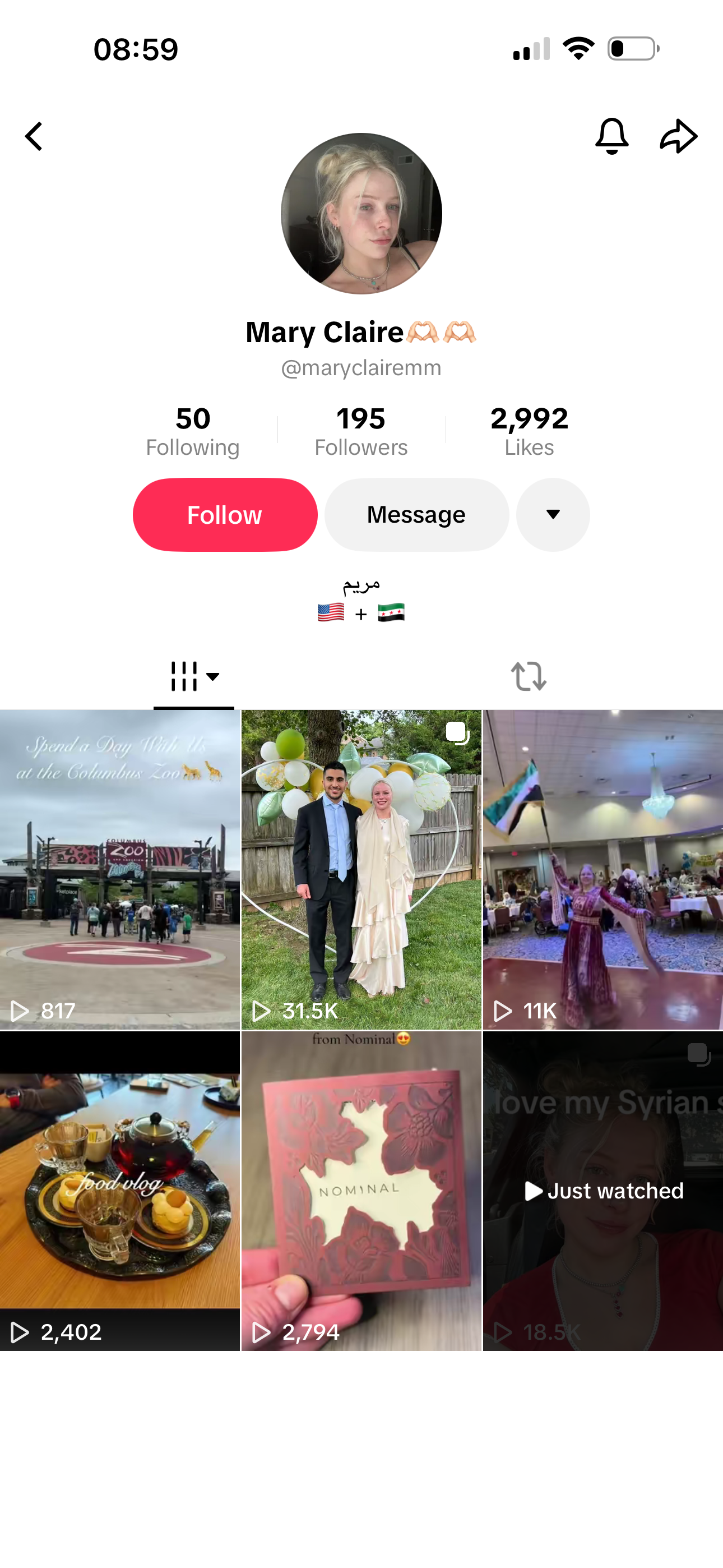Switch to the videos grid tab
Screen dimensions: 723x1568
(x=193, y=676)
